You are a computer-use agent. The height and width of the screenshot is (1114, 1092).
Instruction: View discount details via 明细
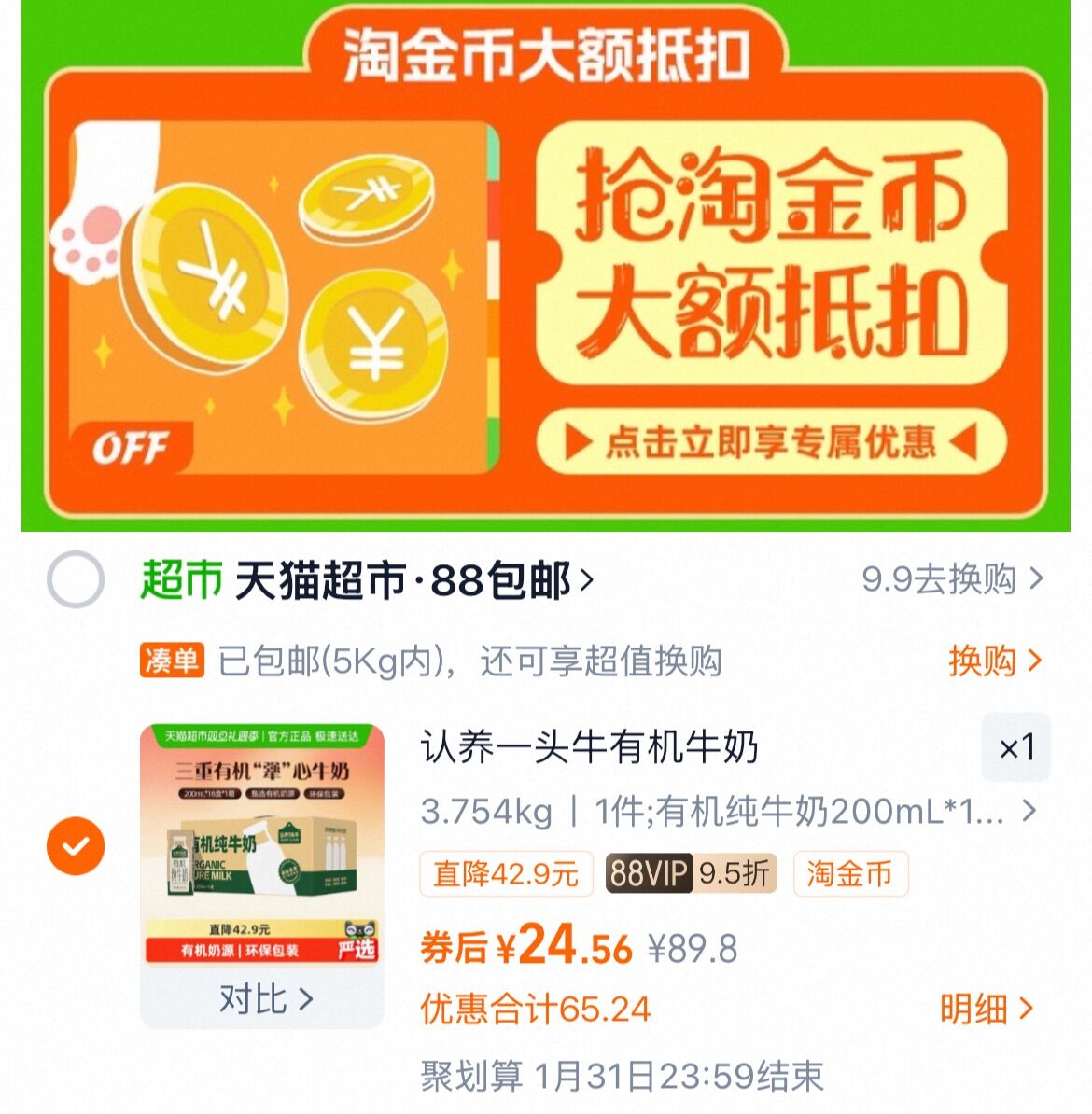tap(986, 1009)
